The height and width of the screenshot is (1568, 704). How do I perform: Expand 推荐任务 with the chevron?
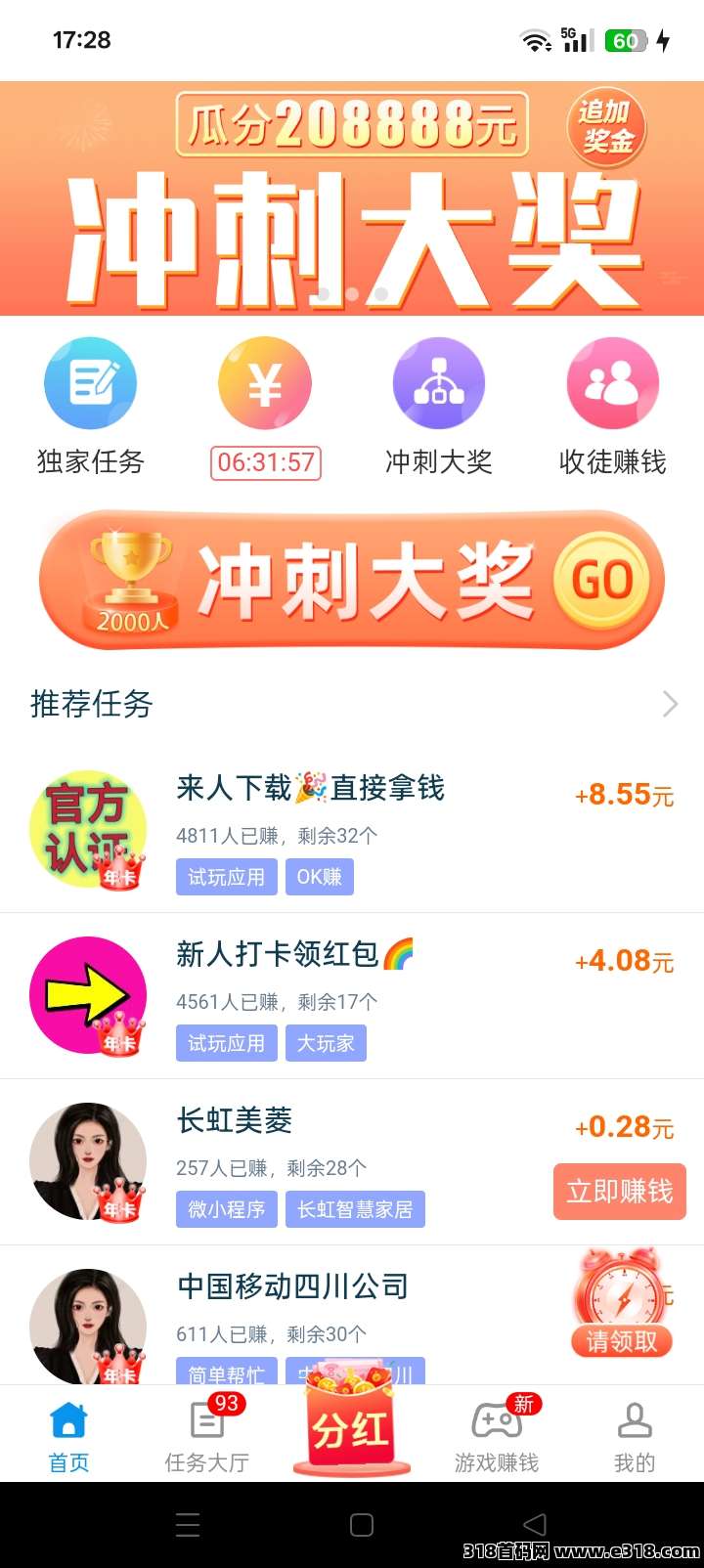670,704
